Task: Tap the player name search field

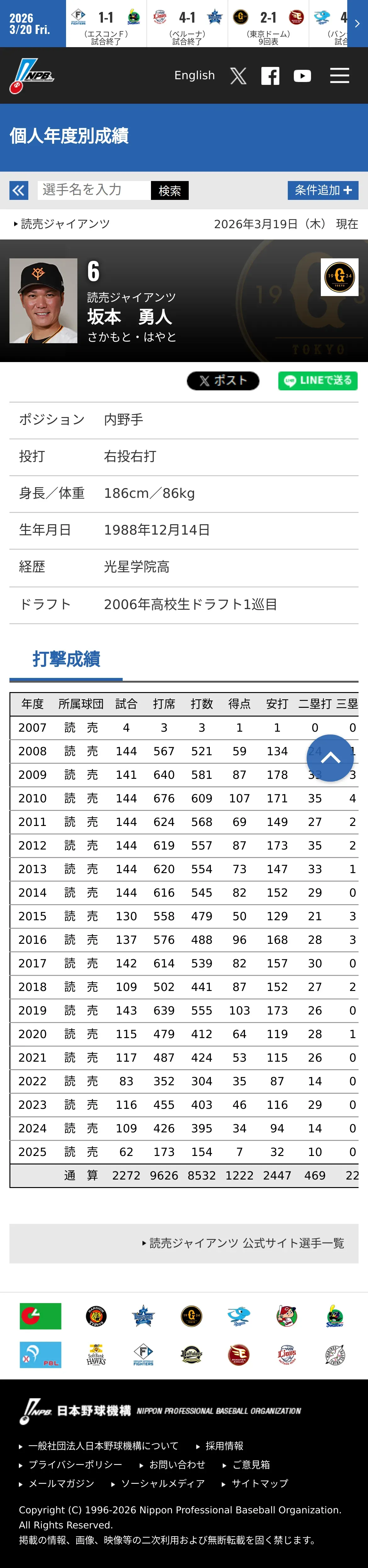Action: click(94, 190)
